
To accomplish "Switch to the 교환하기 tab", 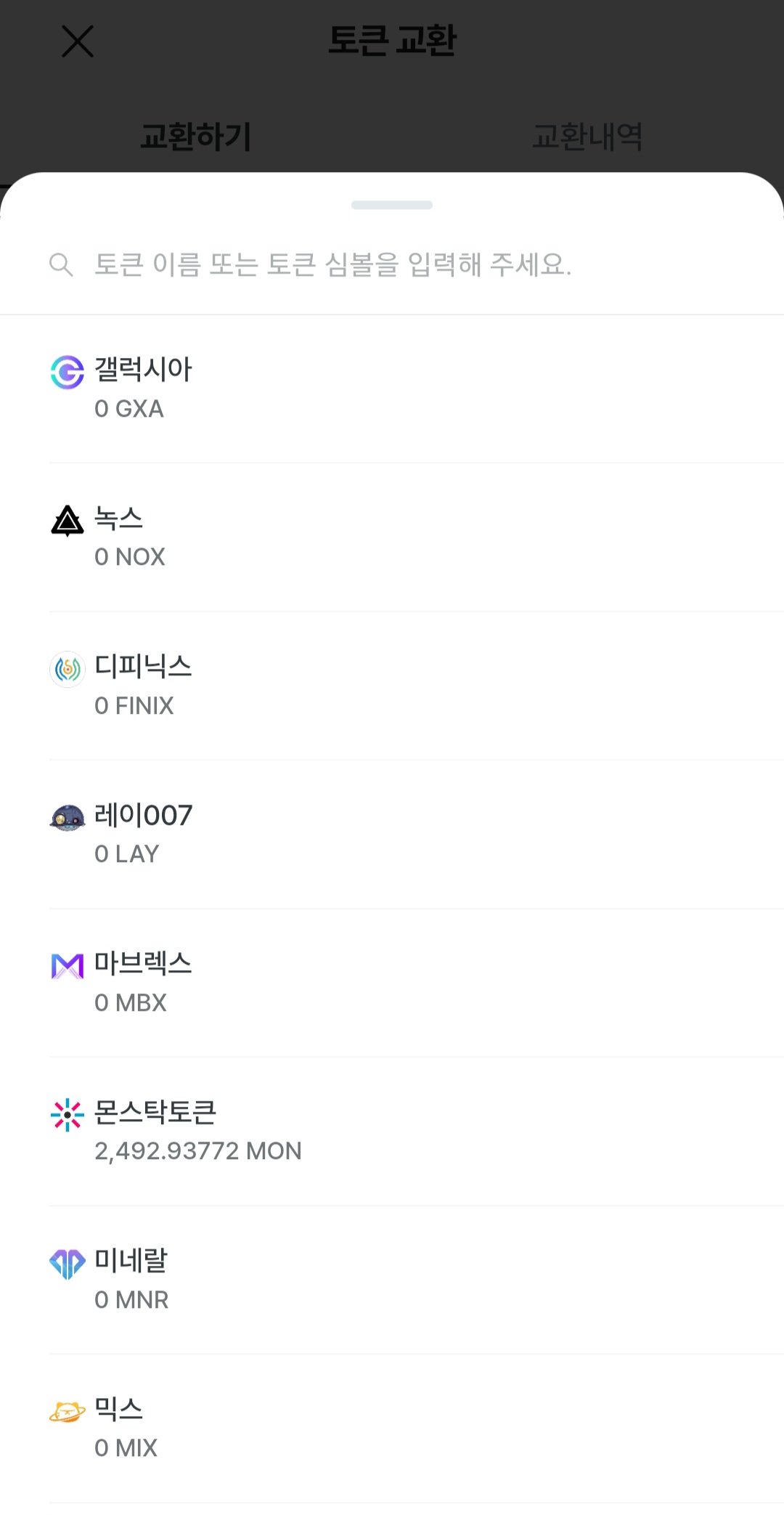I will (x=196, y=137).
